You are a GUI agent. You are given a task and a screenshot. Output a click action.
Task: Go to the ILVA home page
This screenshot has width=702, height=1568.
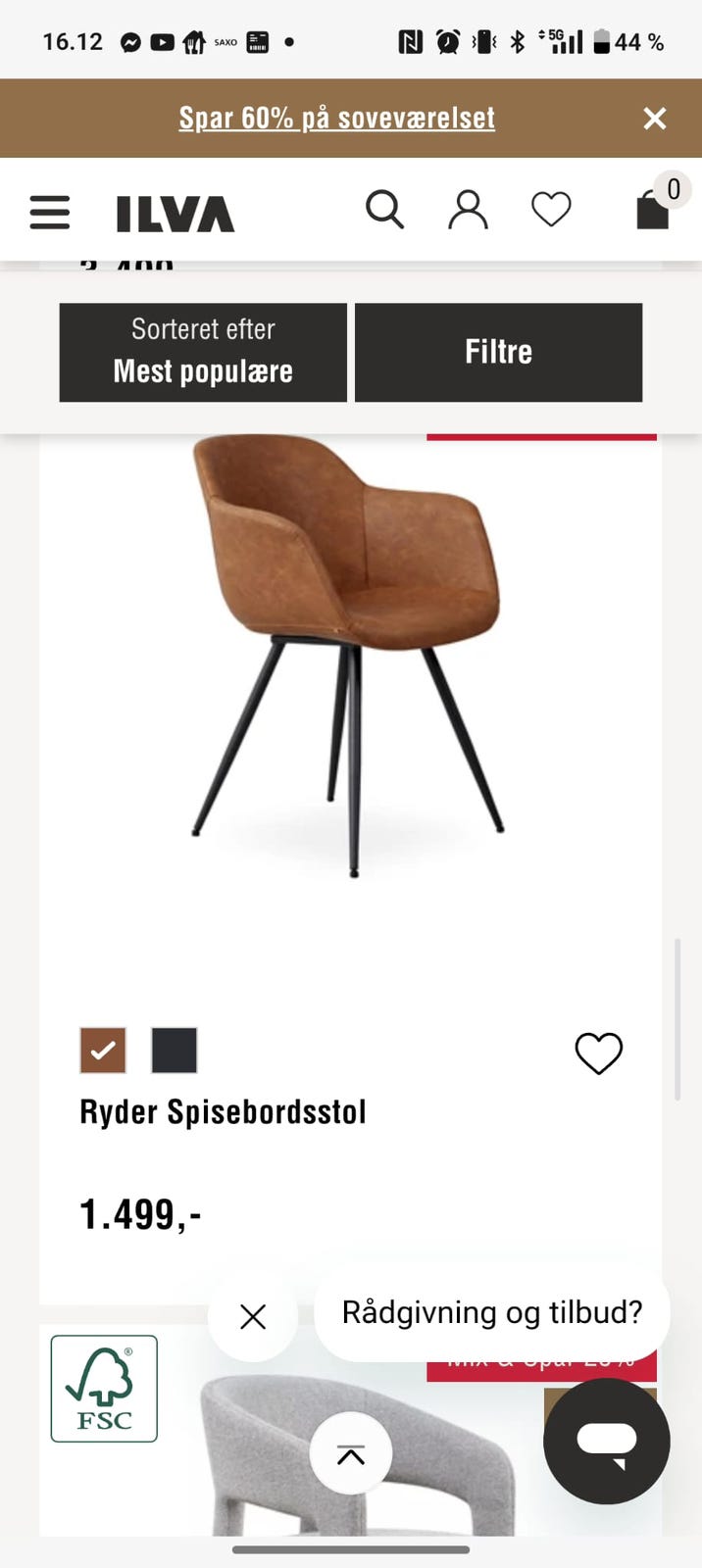(175, 214)
